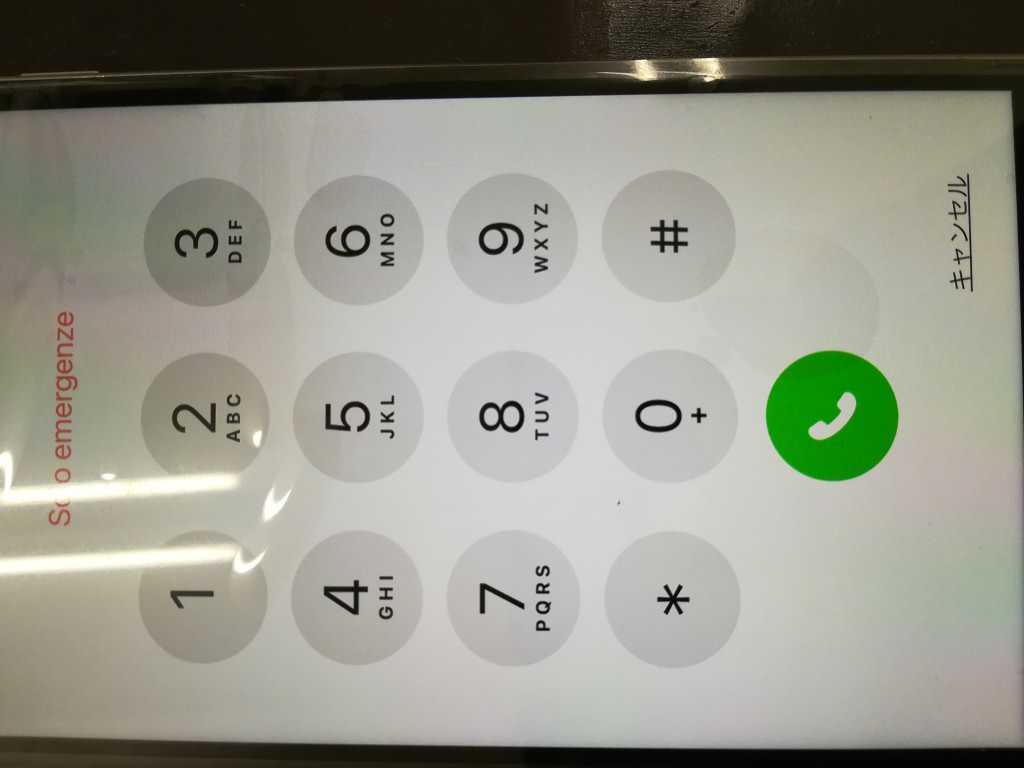Enter digit 6 MNO
This screenshot has height=768, width=1024.
click(x=360, y=239)
